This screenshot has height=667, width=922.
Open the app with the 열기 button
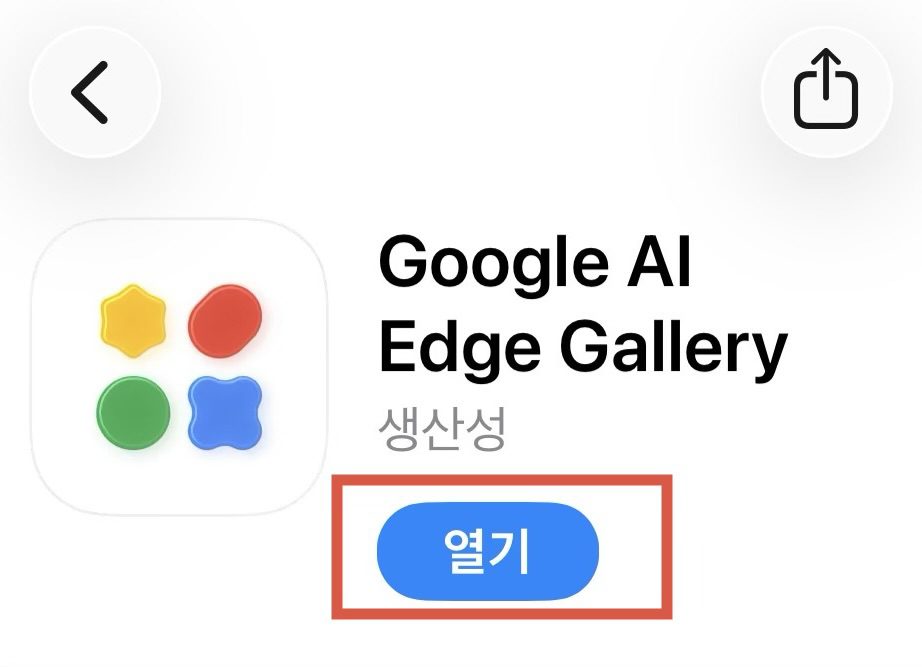tap(487, 549)
